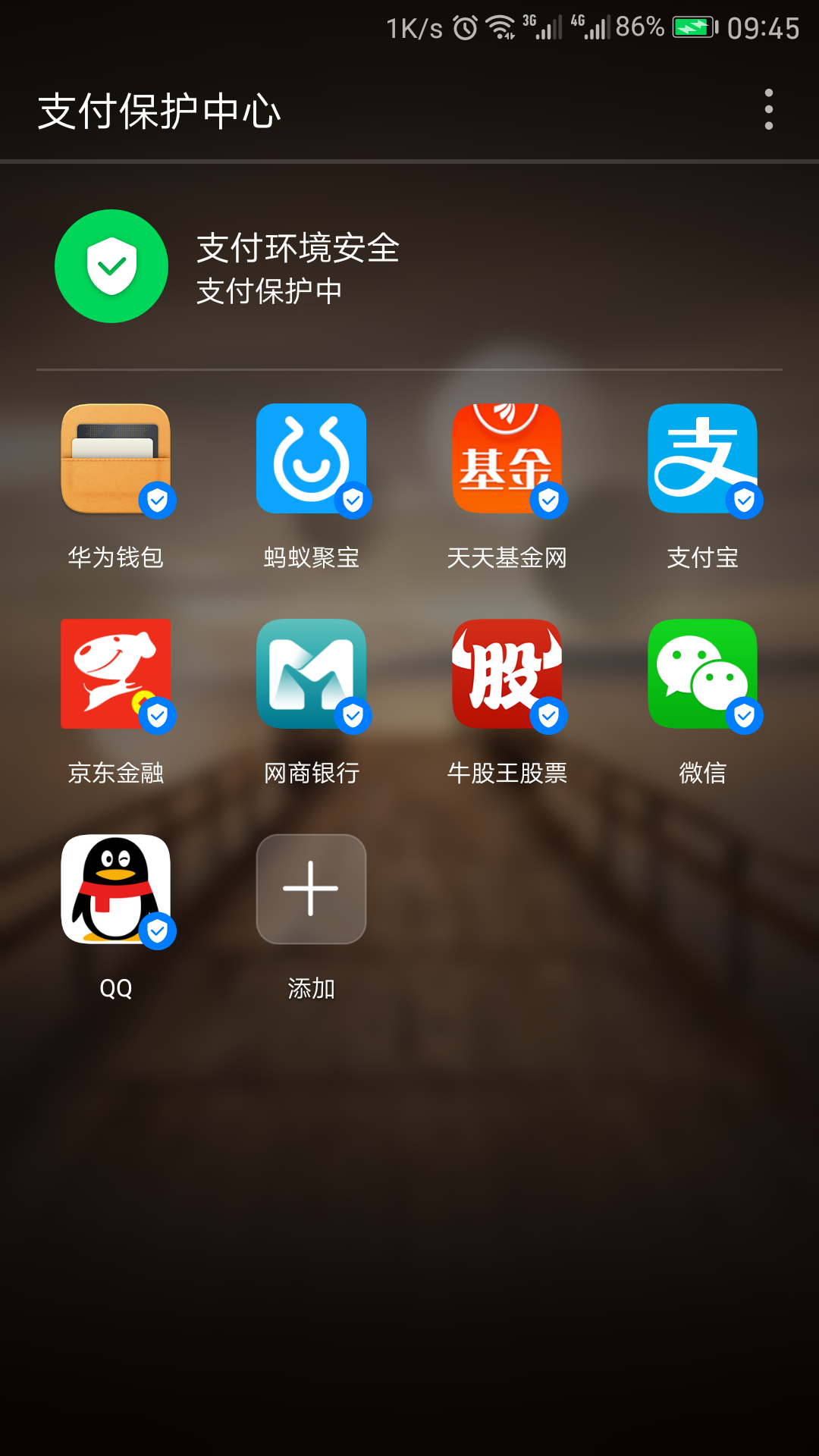This screenshot has height=1456, width=819.
Task: Launch 微信 app
Action: 702,675
